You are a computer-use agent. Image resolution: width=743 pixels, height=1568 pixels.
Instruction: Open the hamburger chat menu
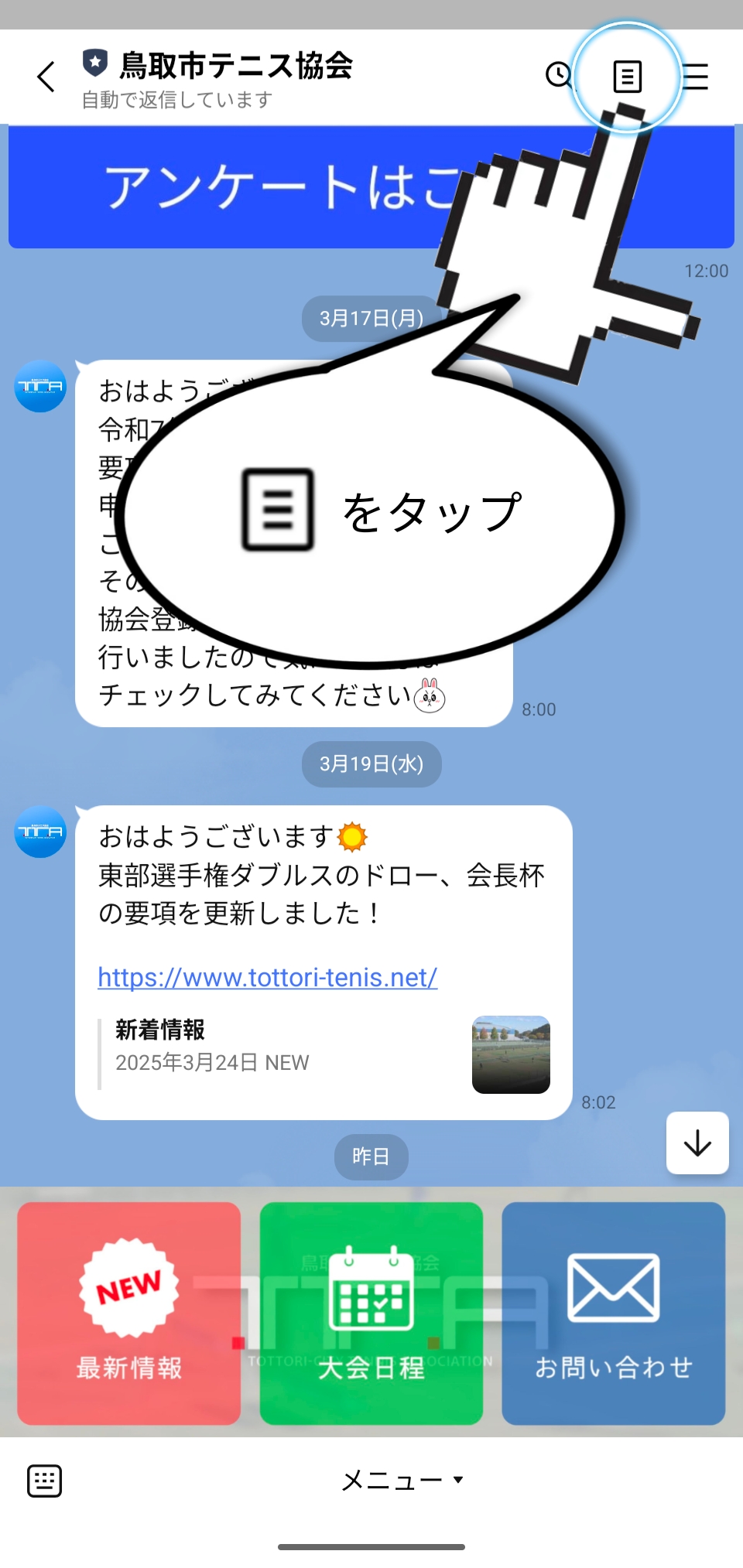tap(697, 77)
